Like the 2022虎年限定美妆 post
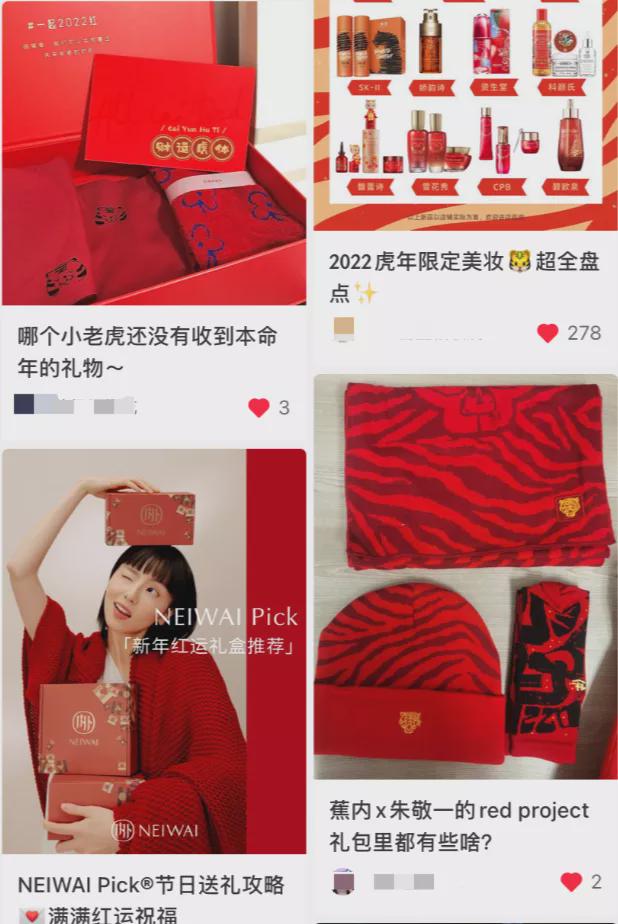618x924 pixels. coord(547,333)
